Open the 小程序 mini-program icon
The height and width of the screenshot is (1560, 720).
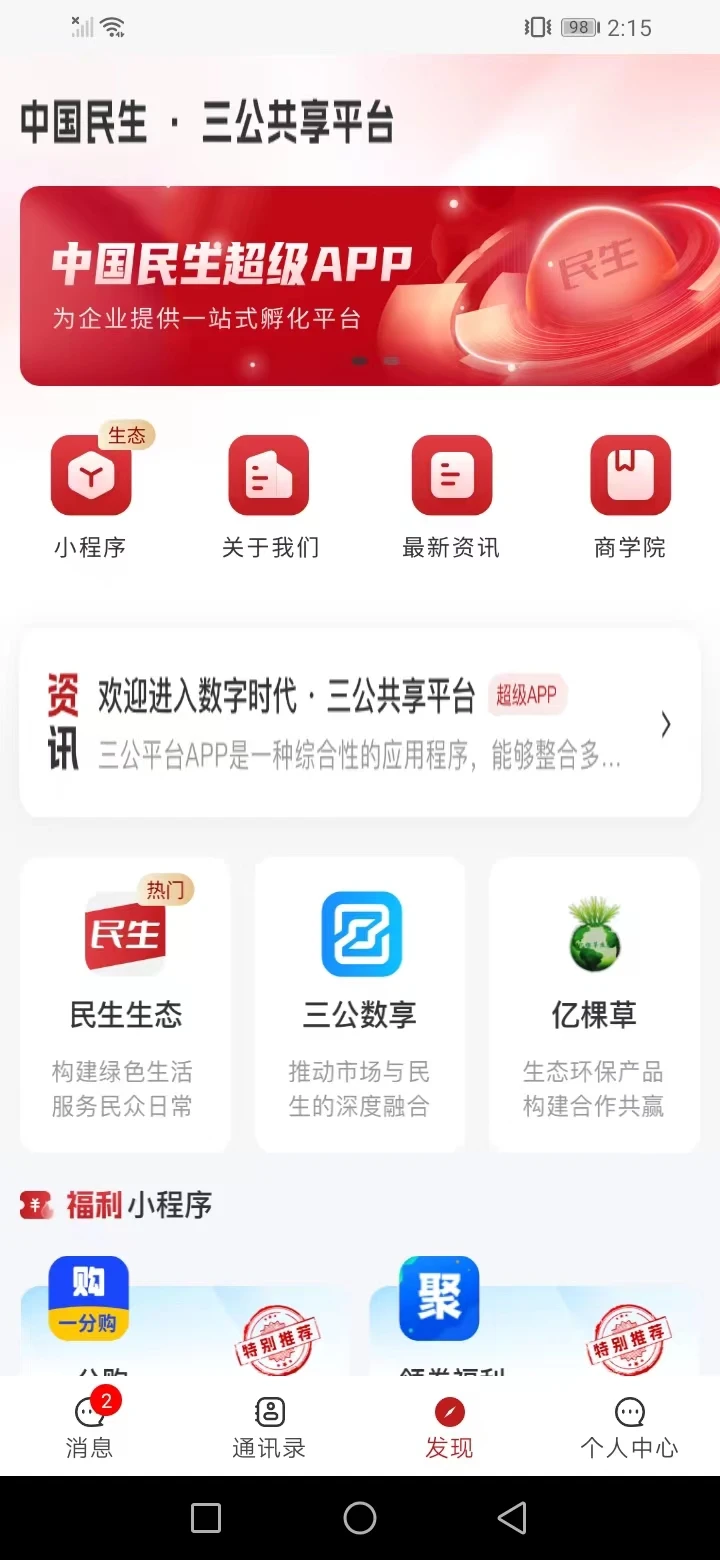[90, 475]
